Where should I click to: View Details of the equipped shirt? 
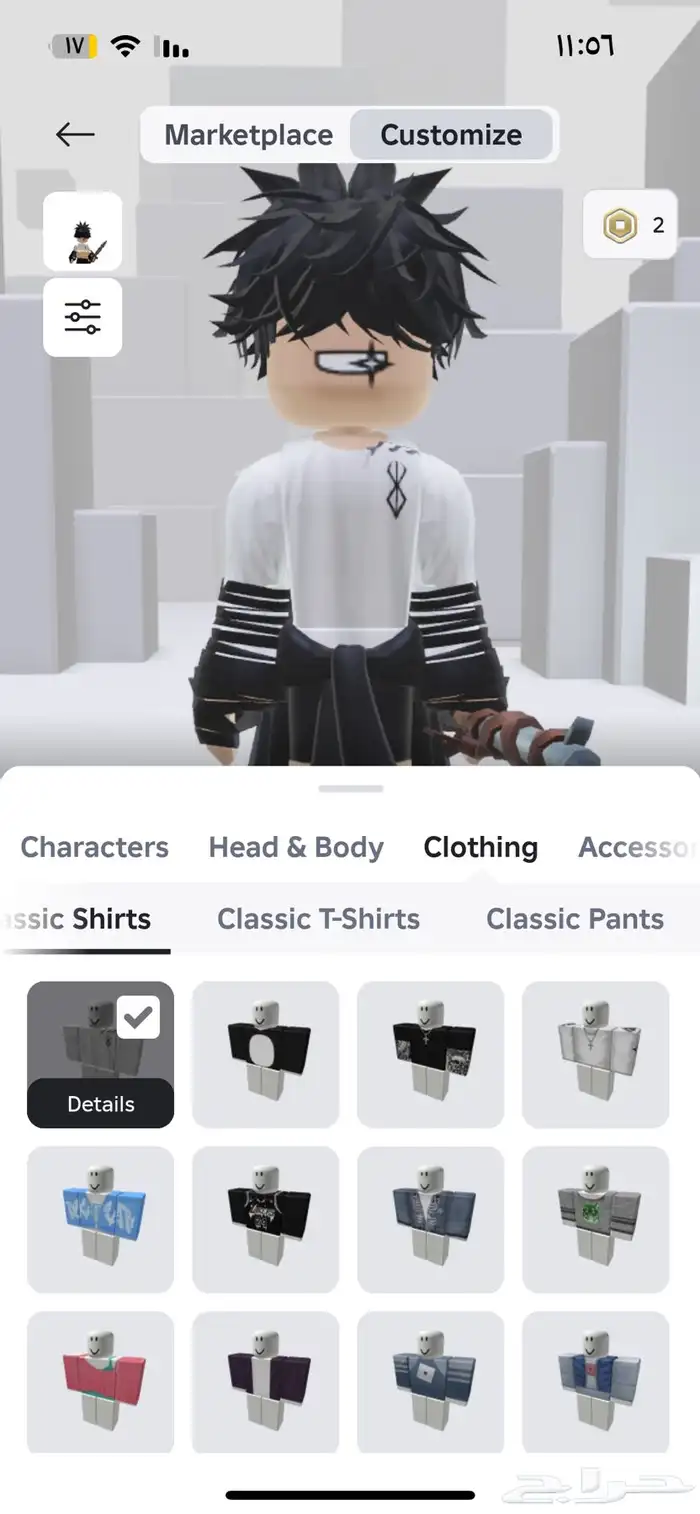(100, 1104)
